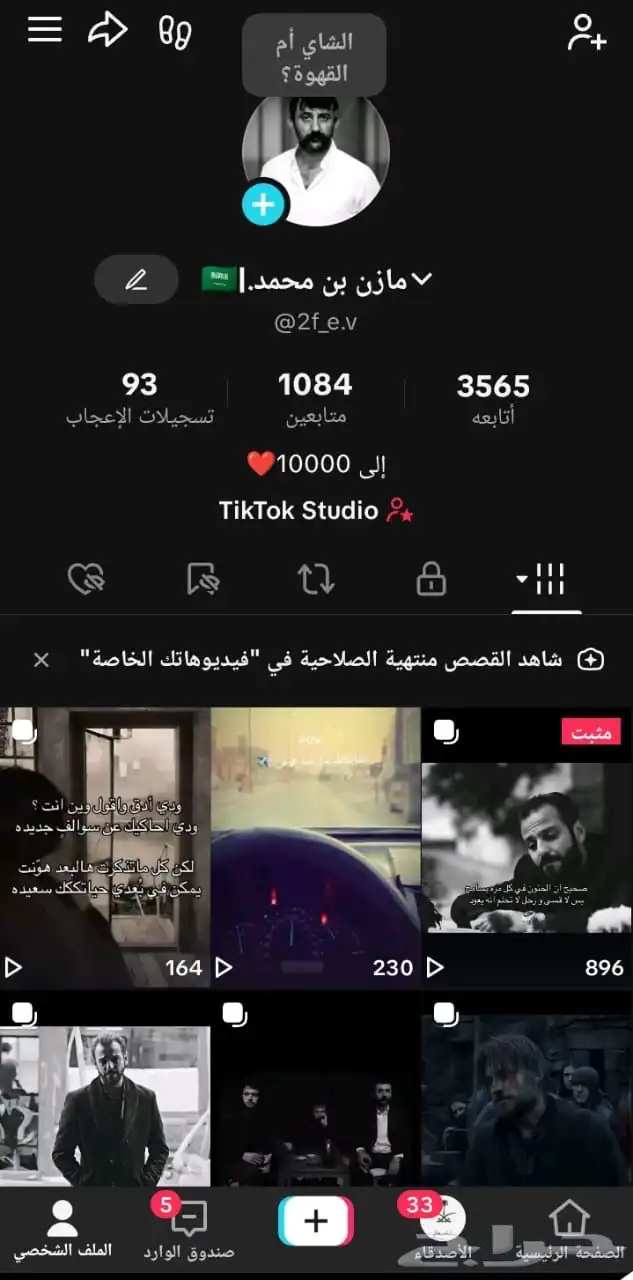The height and width of the screenshot is (1280, 633).
Task: Open the pinned video with 896 views
Action: point(527,848)
